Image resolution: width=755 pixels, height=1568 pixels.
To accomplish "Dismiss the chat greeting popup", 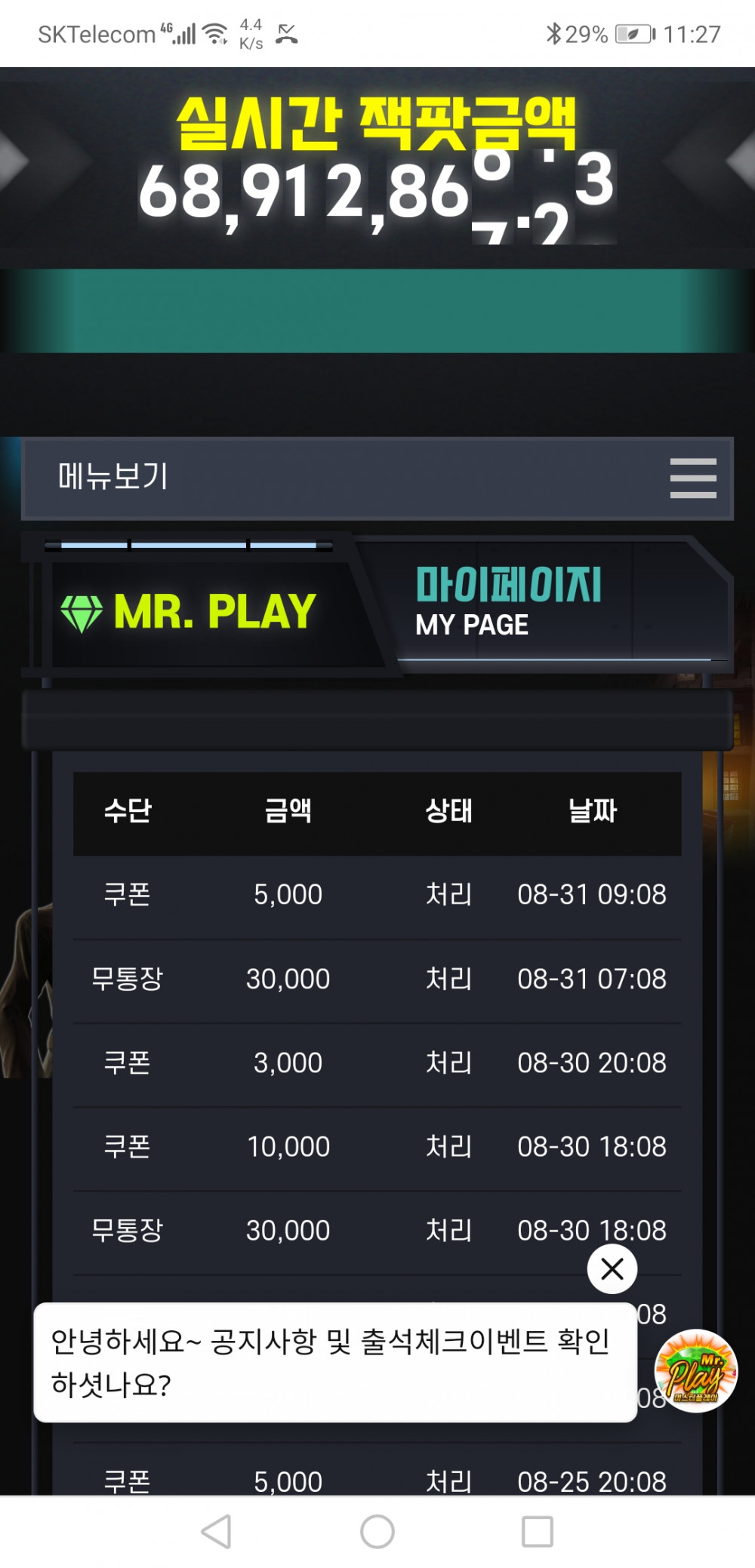I will 612,1269.
